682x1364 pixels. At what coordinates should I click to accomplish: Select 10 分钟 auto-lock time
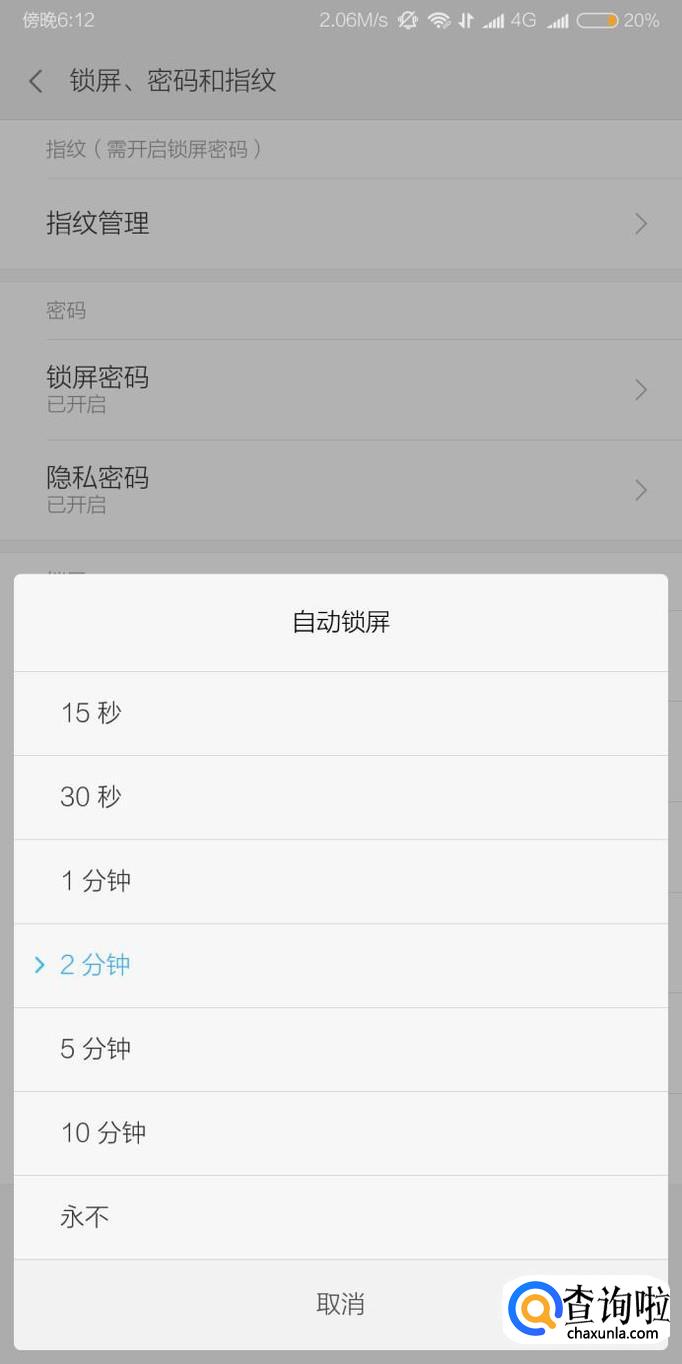340,1133
